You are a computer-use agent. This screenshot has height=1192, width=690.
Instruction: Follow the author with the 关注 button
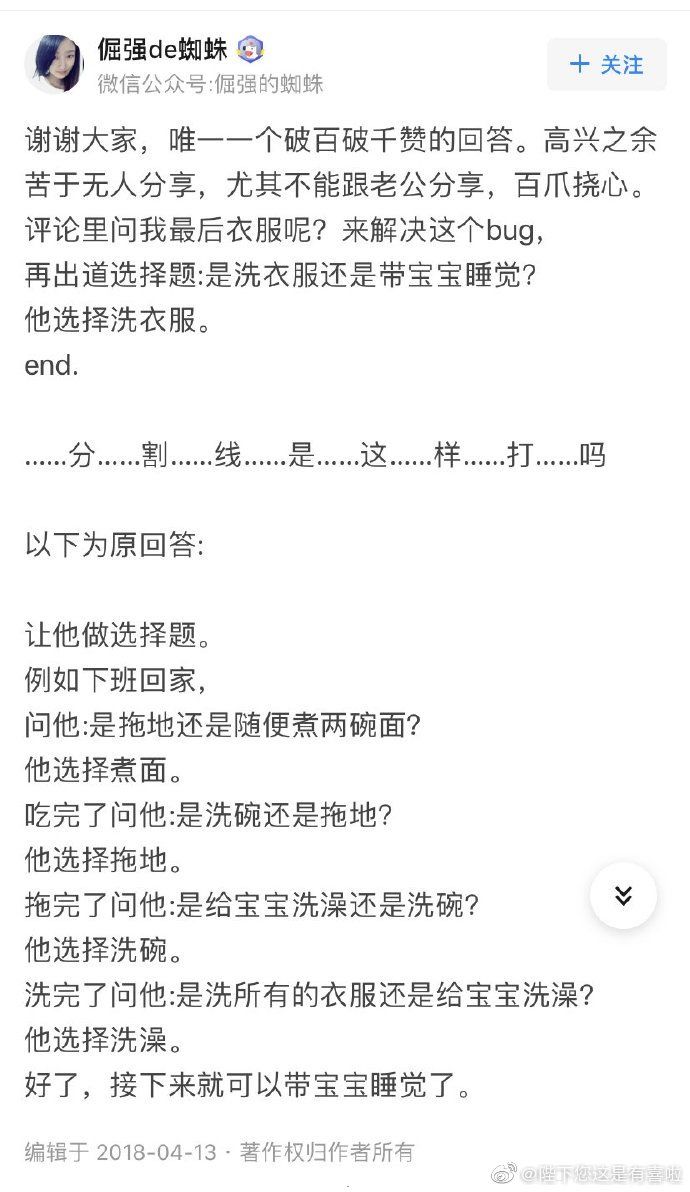tap(606, 65)
